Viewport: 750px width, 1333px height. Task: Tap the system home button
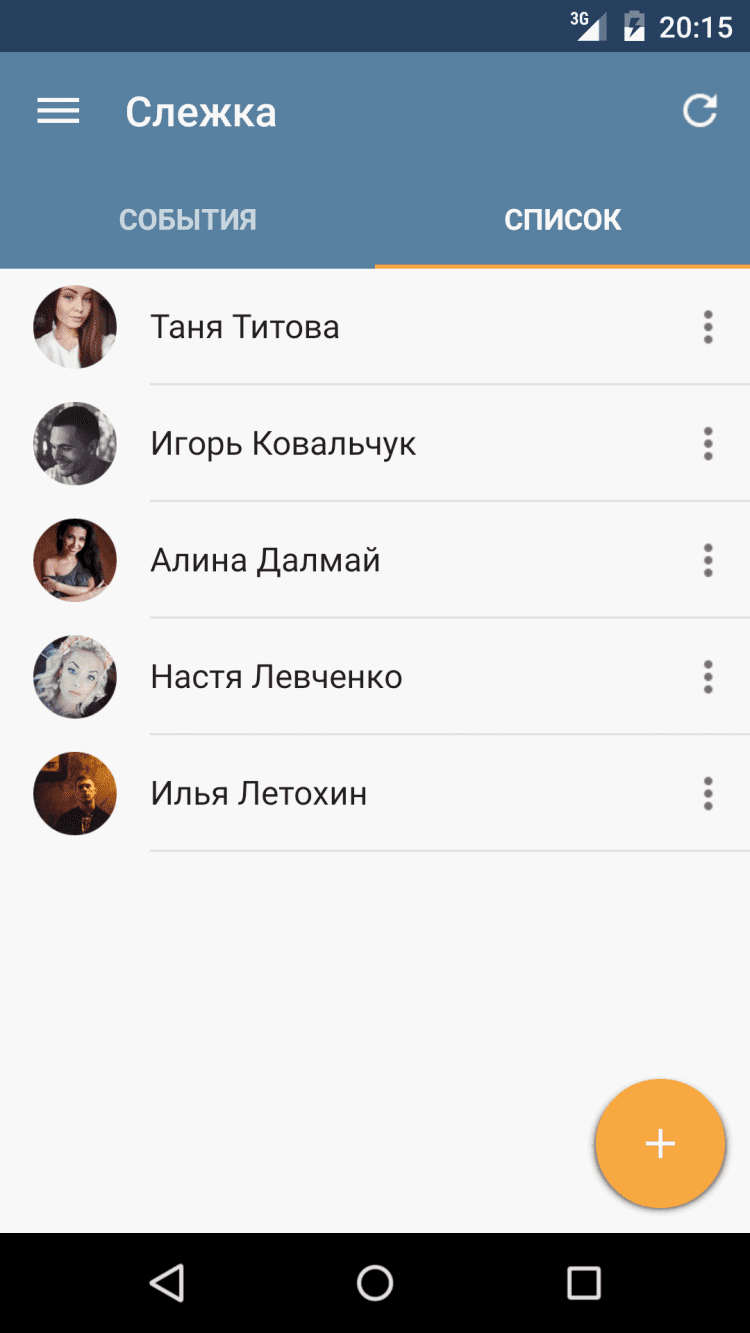click(375, 1282)
